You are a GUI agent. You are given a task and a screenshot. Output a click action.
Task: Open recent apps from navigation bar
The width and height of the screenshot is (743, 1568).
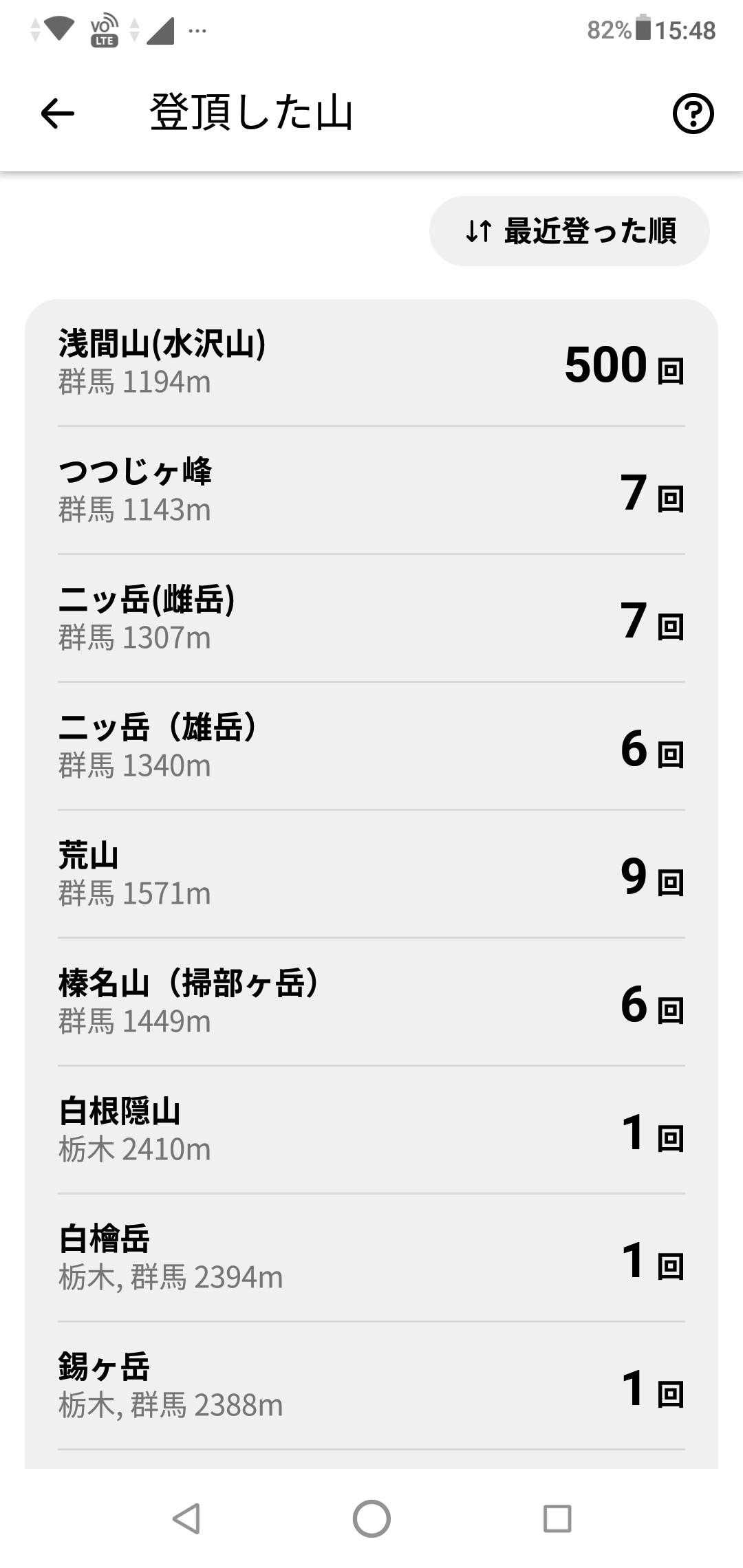pyautogui.click(x=557, y=1518)
